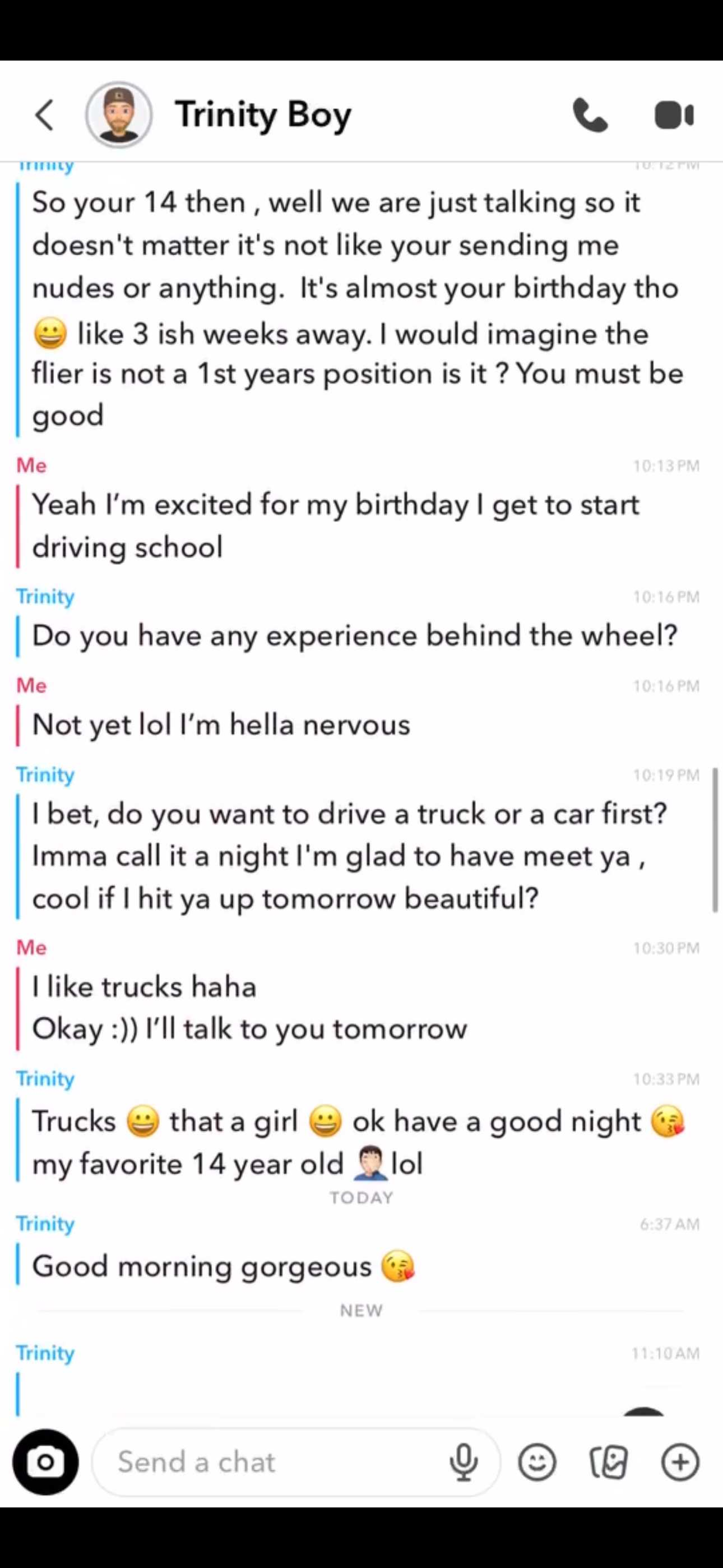Record a voice note with the microphone
This screenshot has height=1568, width=723.
[464, 1461]
